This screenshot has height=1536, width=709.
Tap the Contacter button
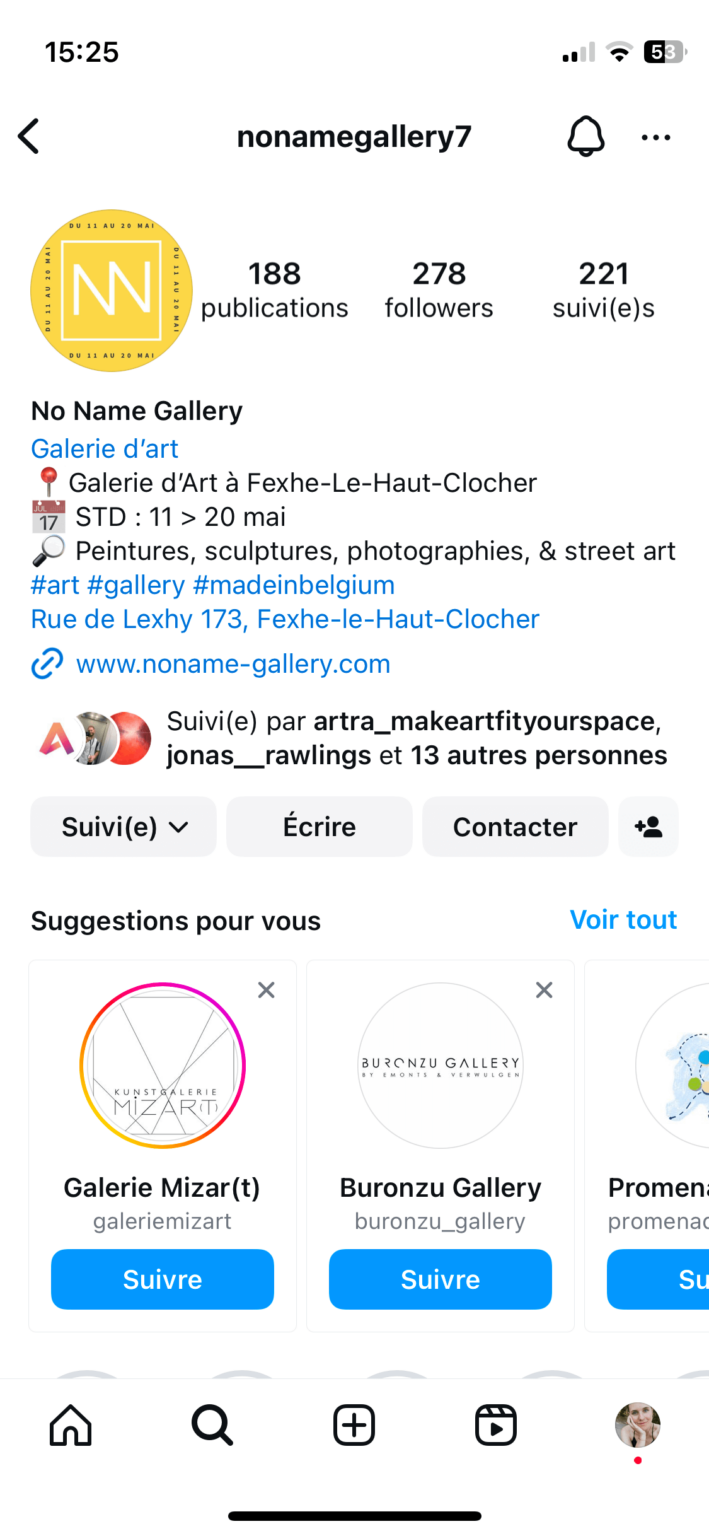pyautogui.click(x=515, y=827)
